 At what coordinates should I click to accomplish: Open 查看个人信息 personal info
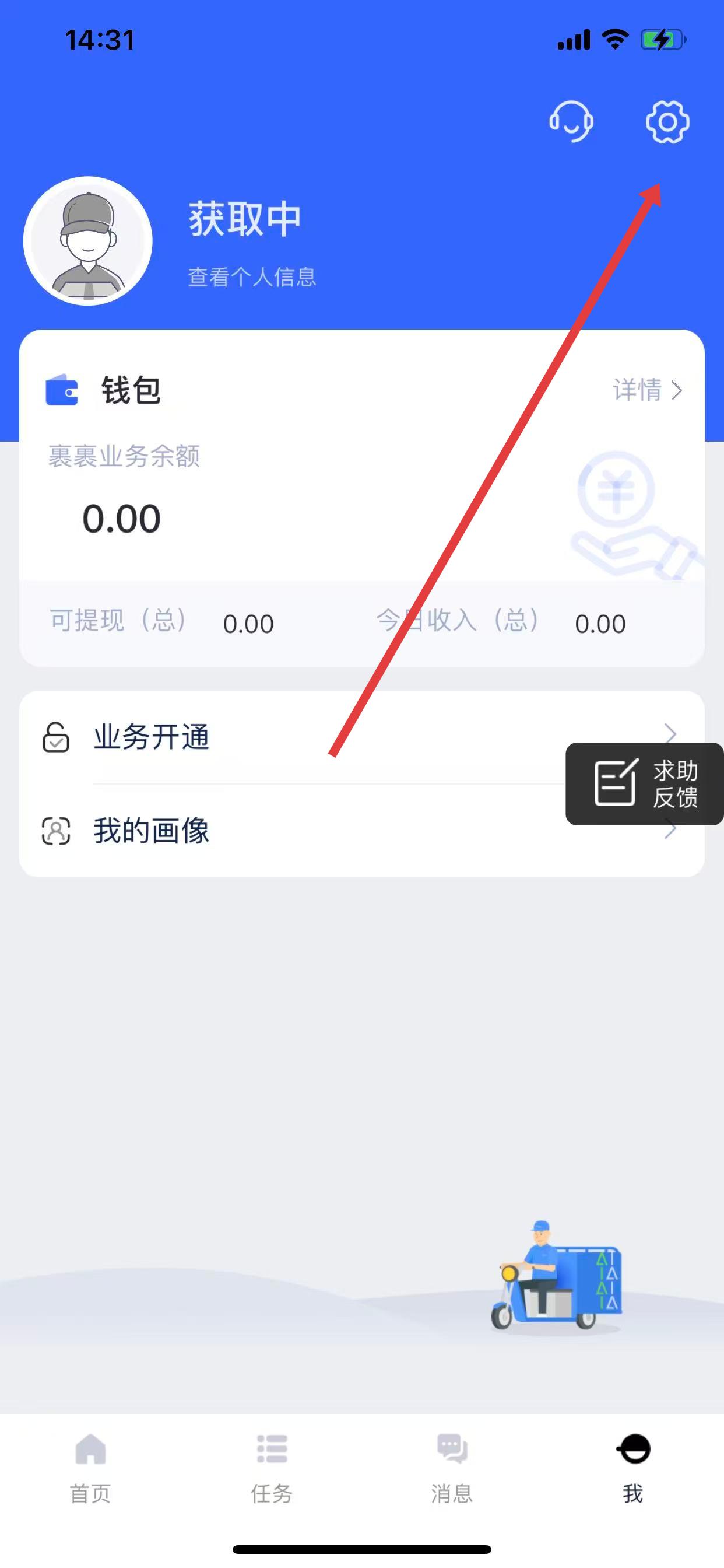click(x=251, y=278)
